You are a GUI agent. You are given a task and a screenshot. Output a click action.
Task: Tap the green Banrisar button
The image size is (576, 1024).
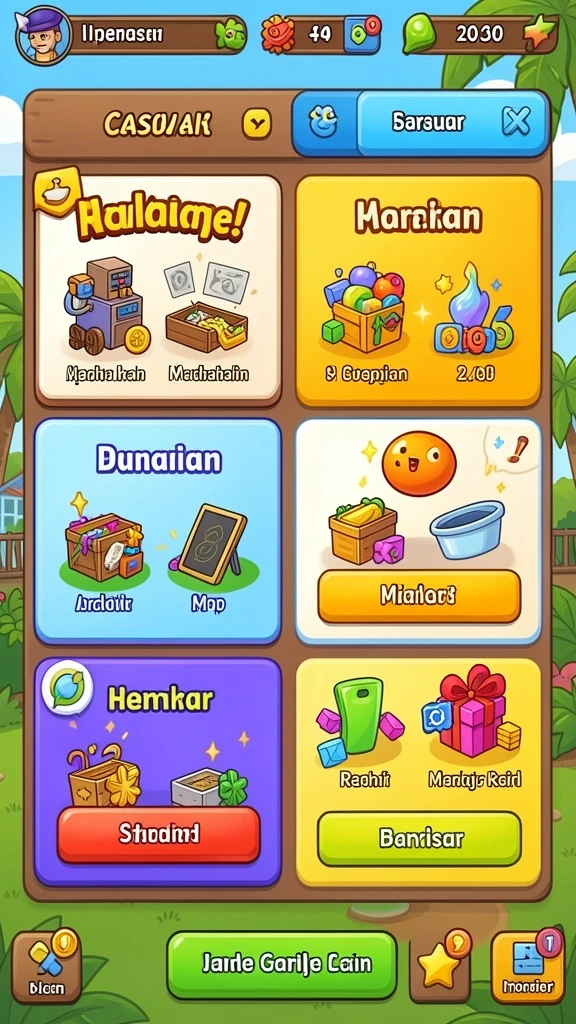coord(419,839)
